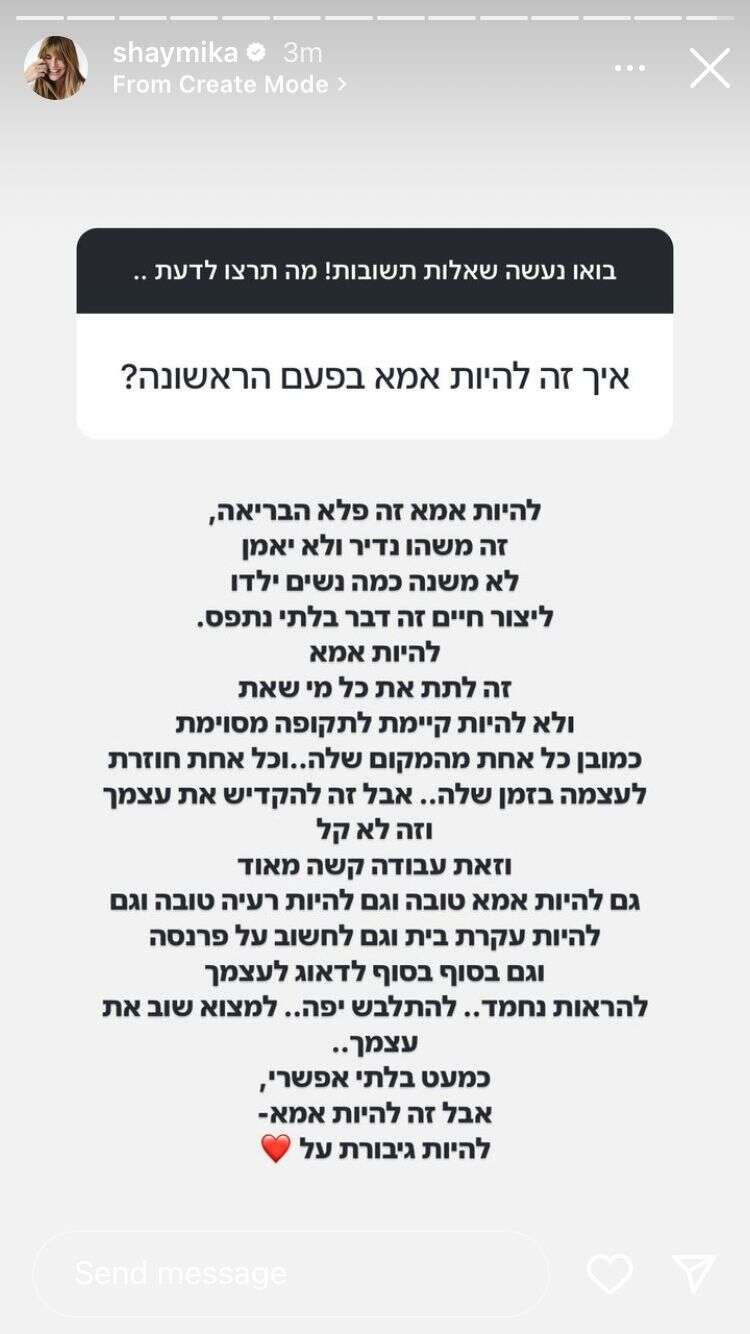The image size is (750, 1334).
Task: Like this story with the heart
Action: (609, 1273)
